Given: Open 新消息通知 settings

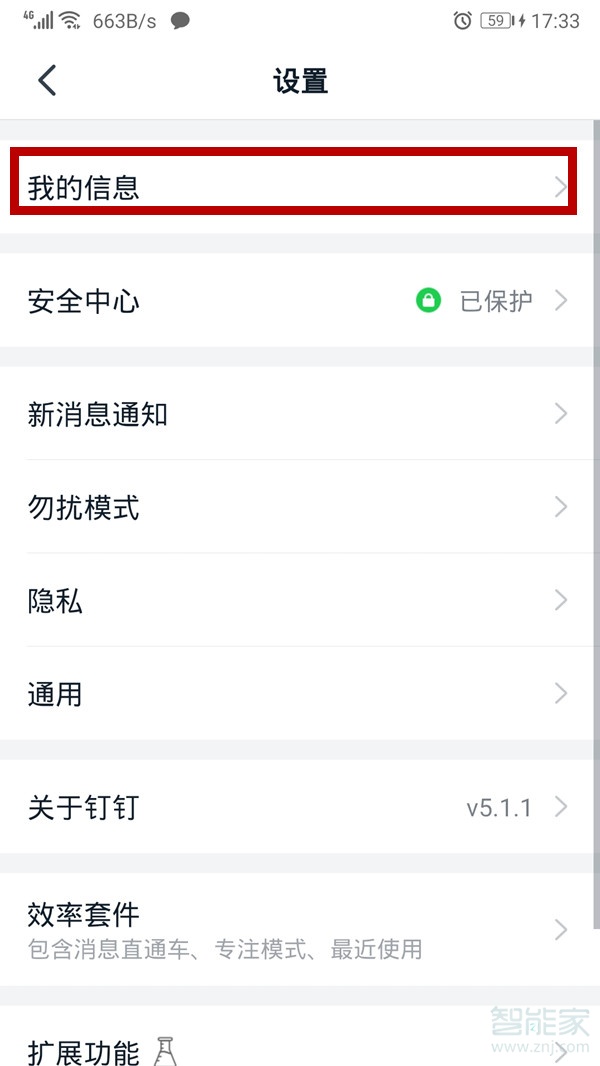Looking at the screenshot, I should pos(290,414).
